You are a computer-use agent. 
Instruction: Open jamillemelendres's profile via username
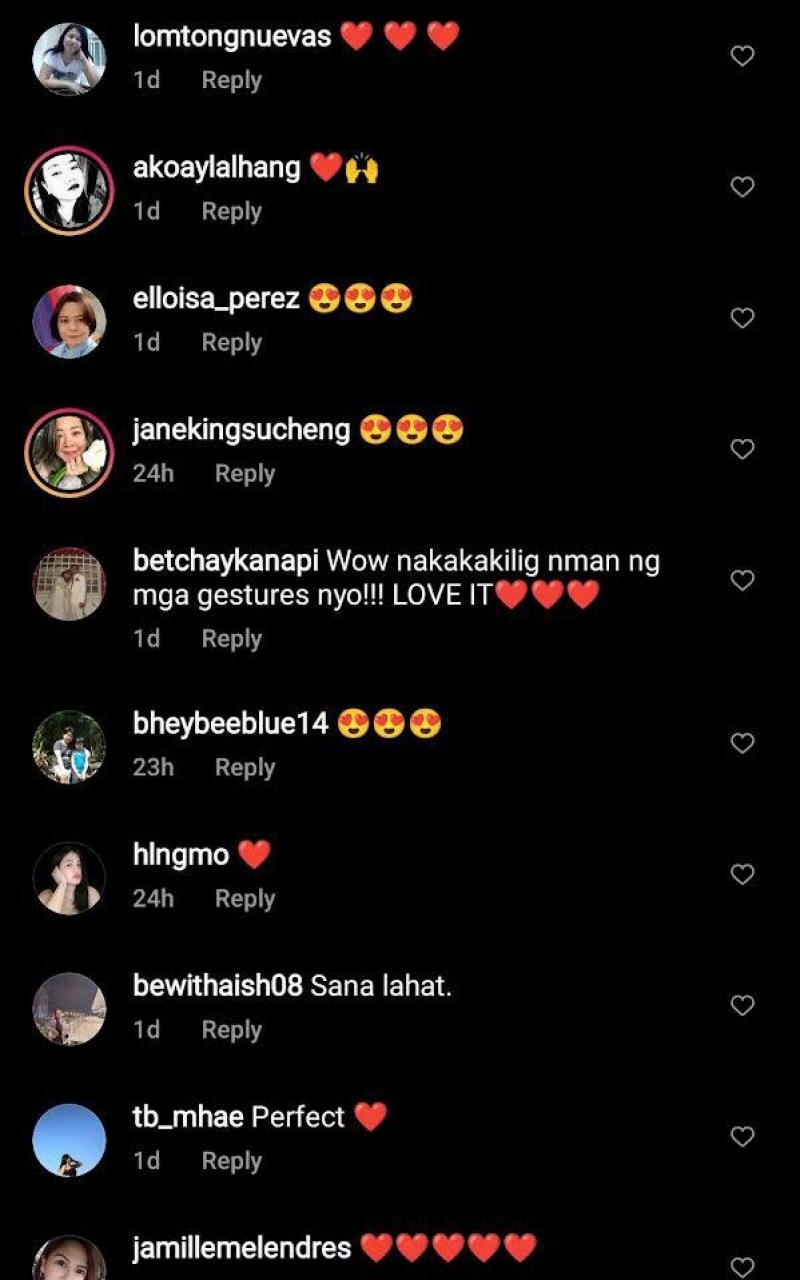[x=242, y=1247]
